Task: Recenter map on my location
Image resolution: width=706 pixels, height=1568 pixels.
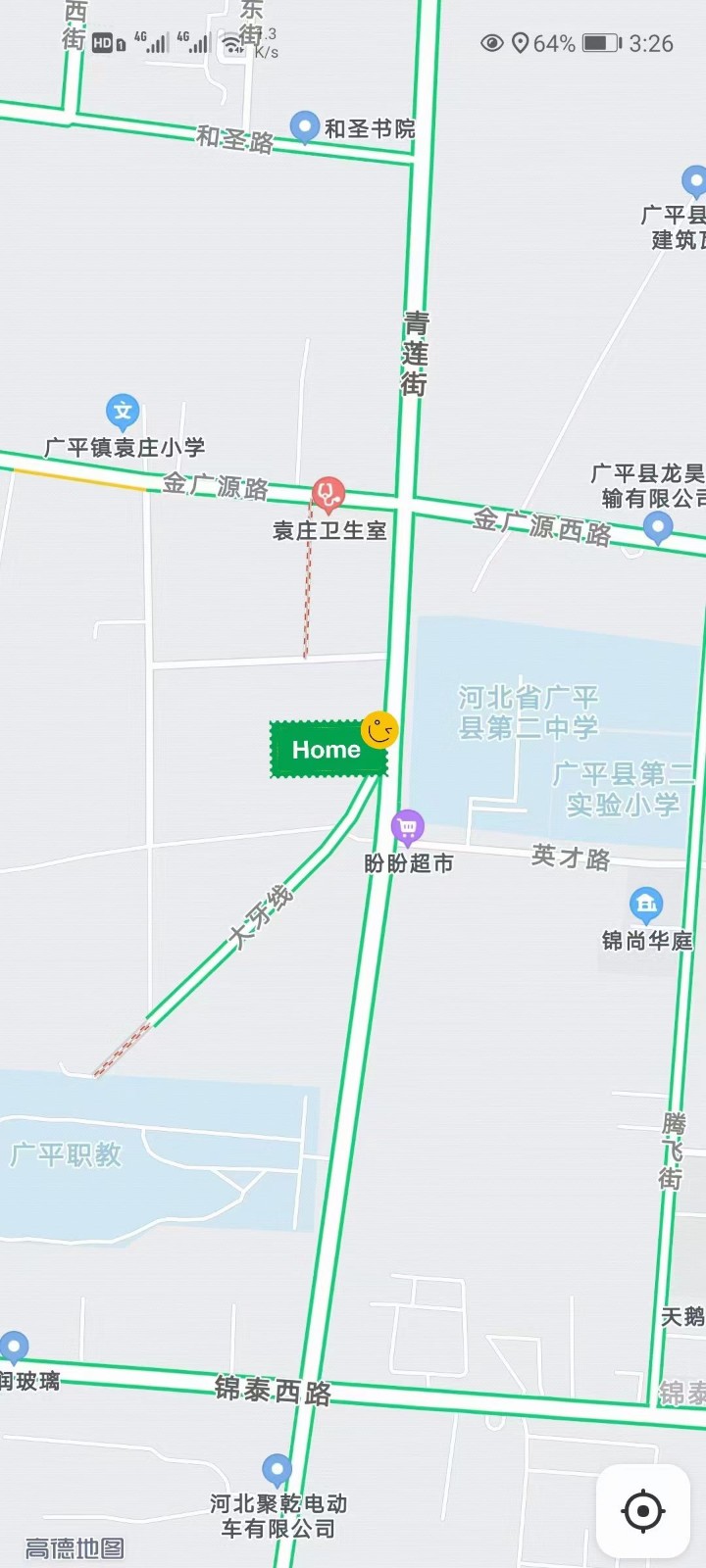Action: pyautogui.click(x=643, y=1510)
